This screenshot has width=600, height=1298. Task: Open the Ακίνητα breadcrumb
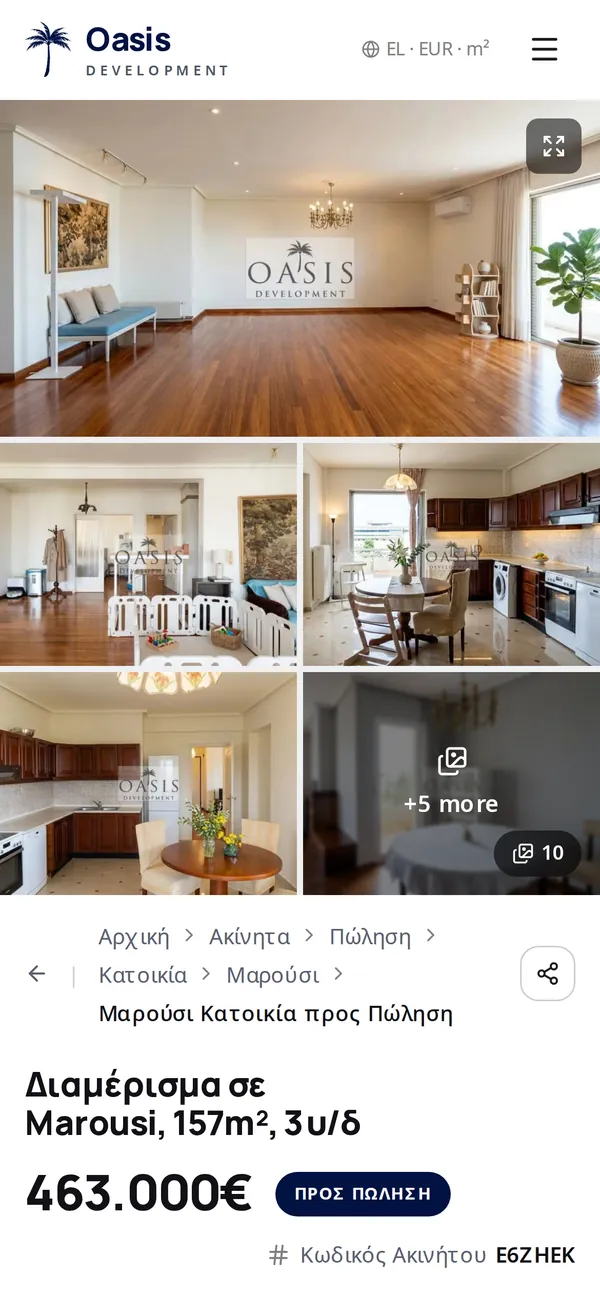249,937
